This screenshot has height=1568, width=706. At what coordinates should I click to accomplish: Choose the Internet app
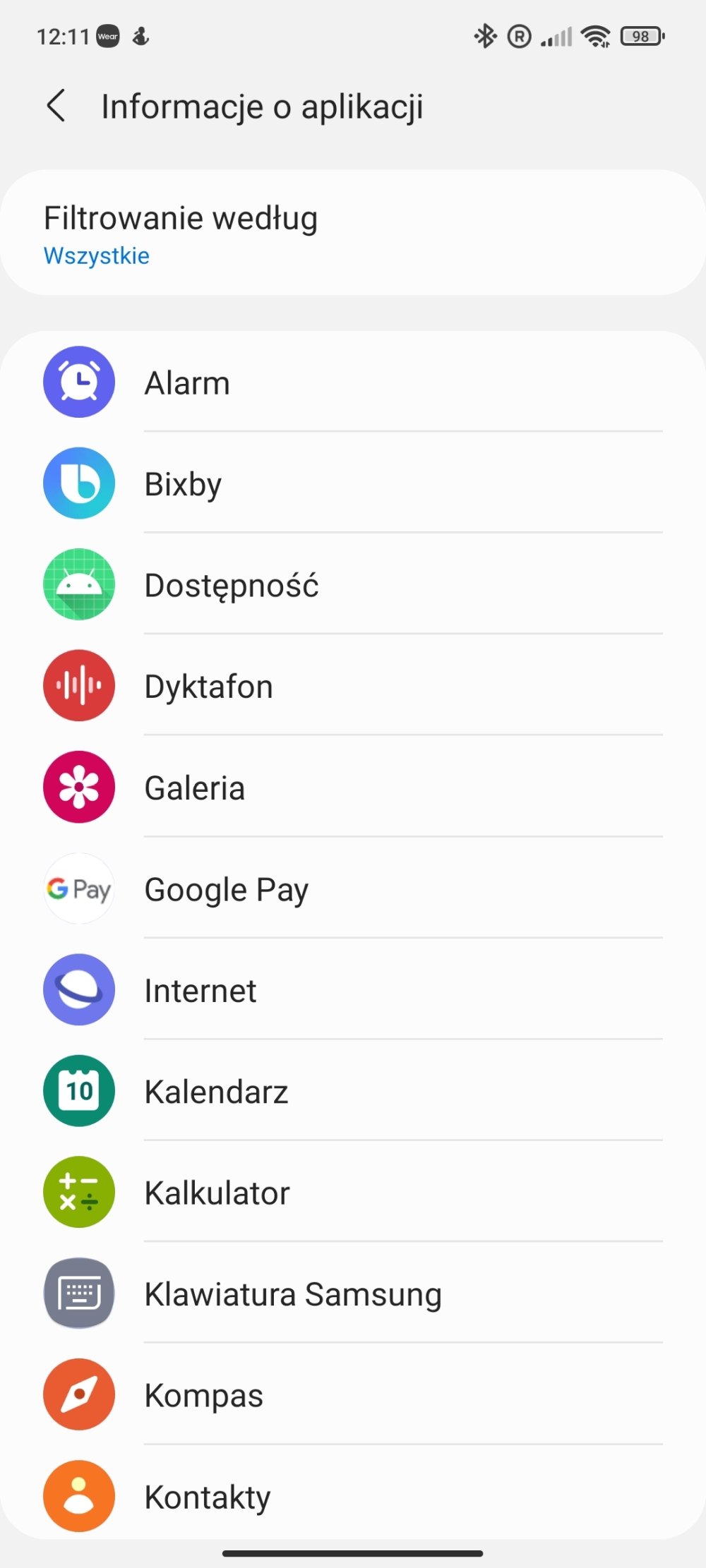point(353,989)
